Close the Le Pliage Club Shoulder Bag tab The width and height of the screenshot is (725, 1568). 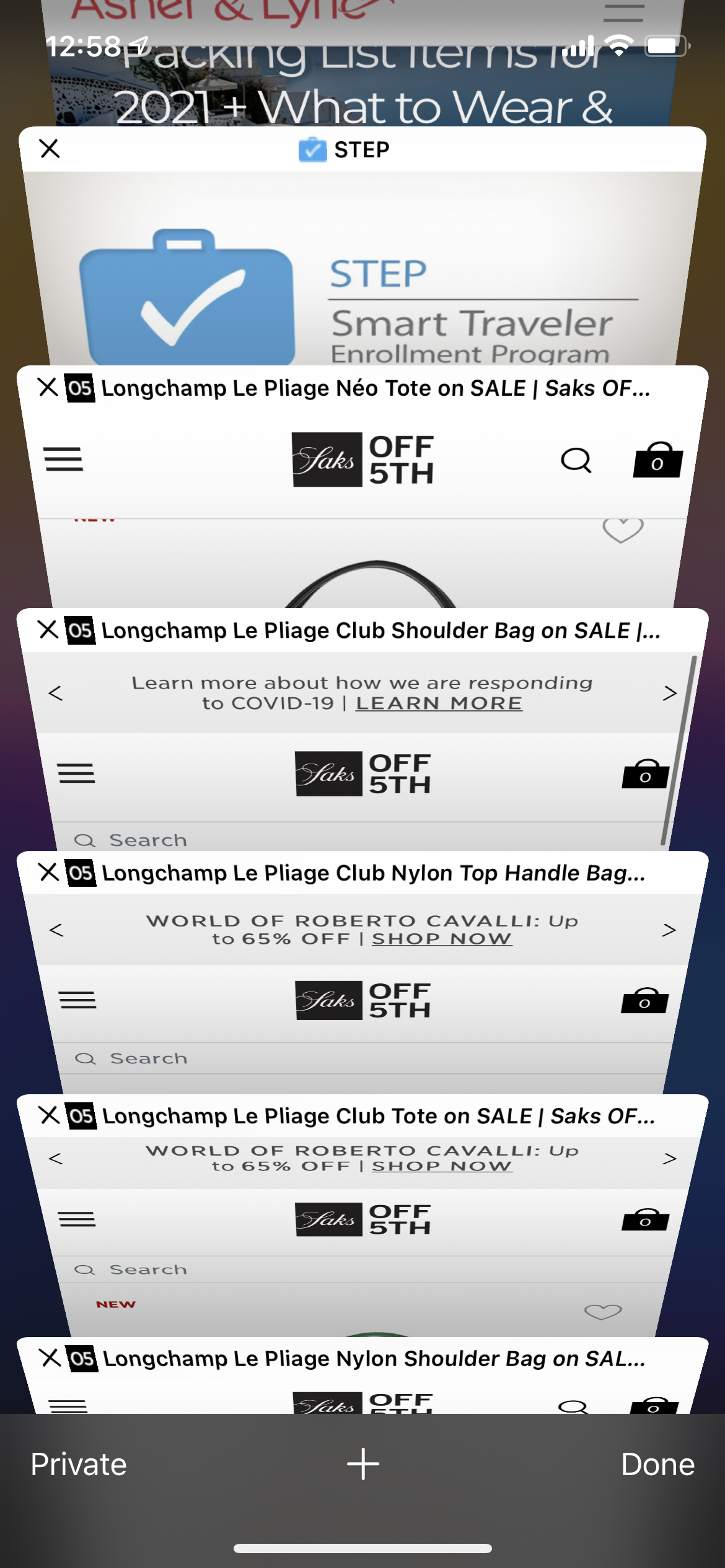pyautogui.click(x=48, y=629)
